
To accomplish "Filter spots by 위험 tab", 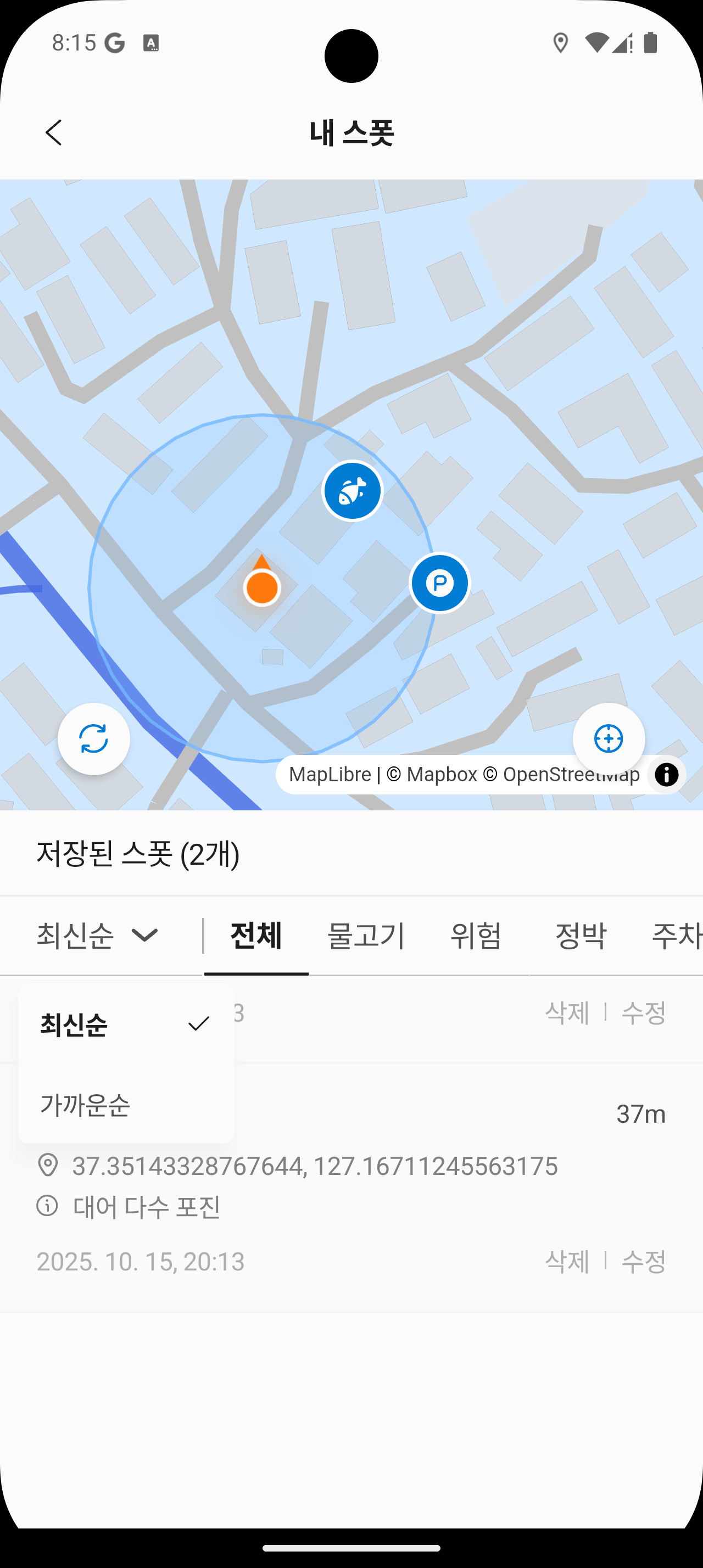I will (476, 935).
